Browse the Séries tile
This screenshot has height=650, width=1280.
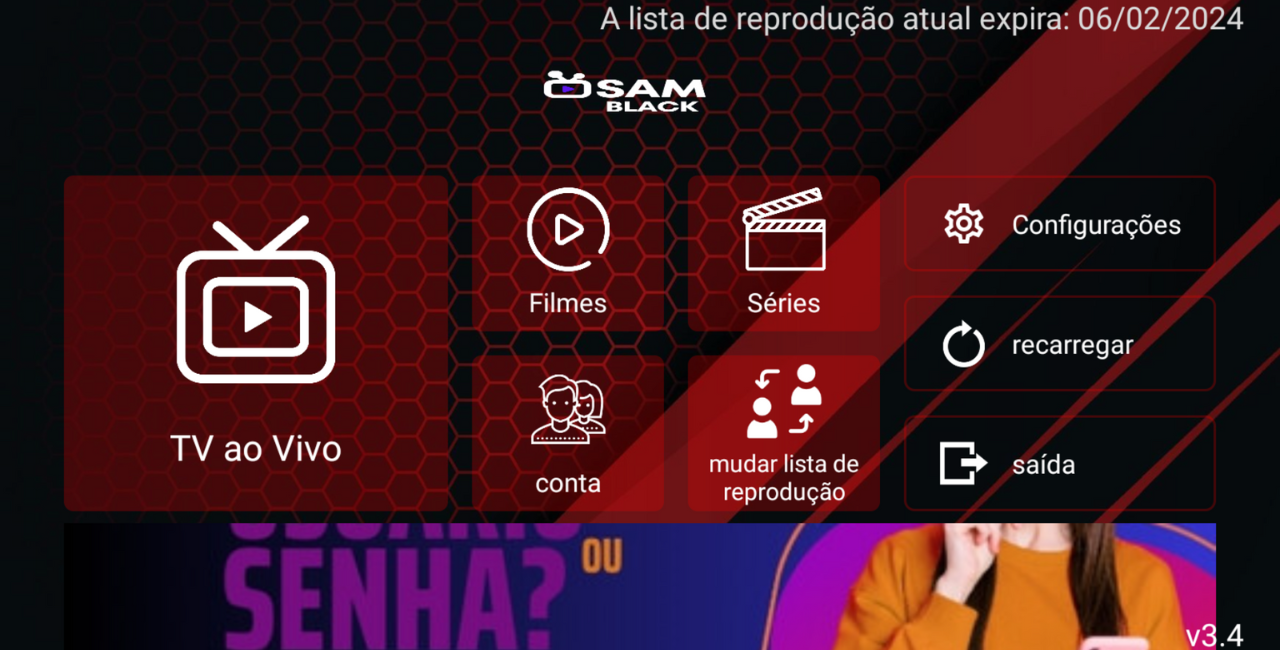[783, 254]
